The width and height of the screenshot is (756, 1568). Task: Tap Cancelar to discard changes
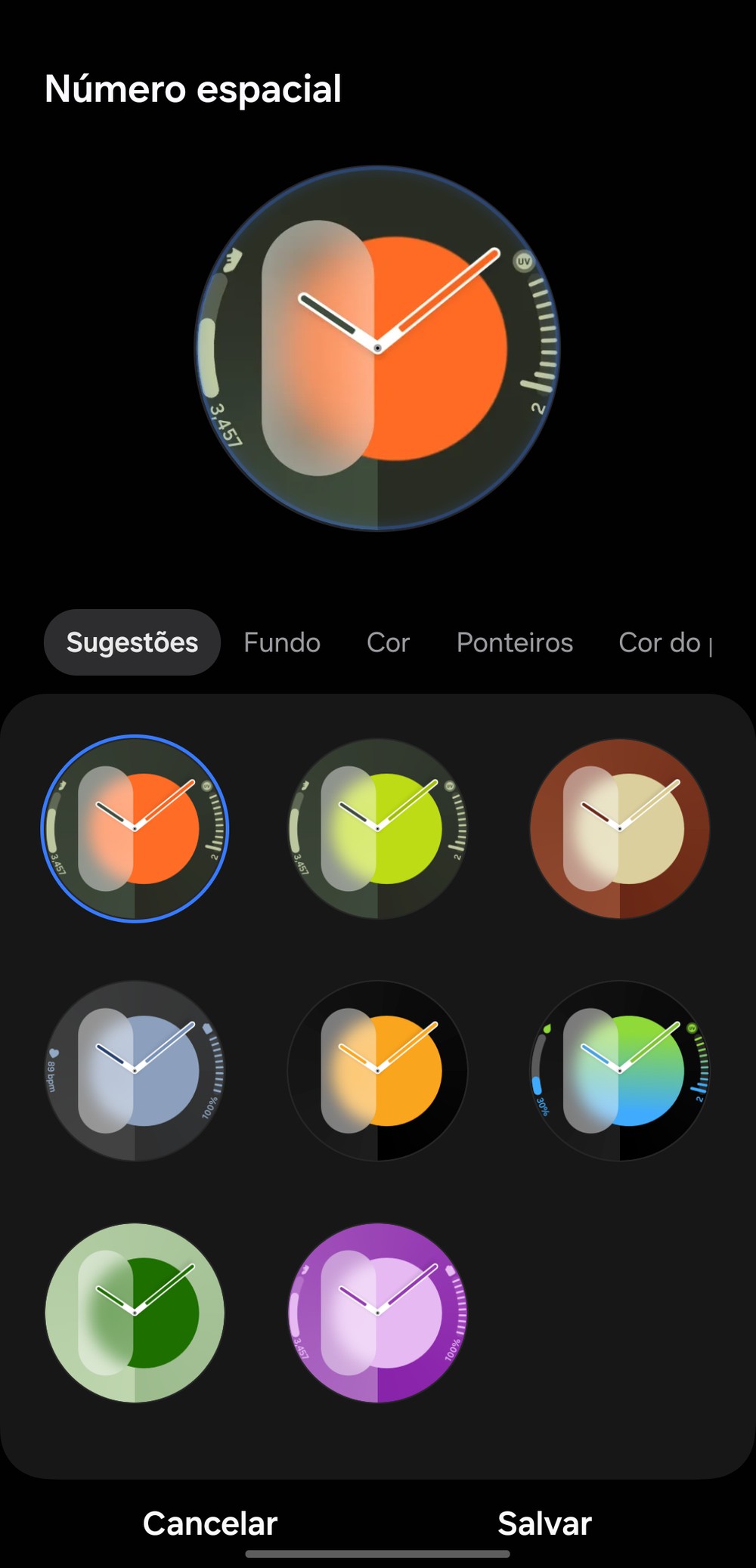pyautogui.click(x=210, y=1523)
